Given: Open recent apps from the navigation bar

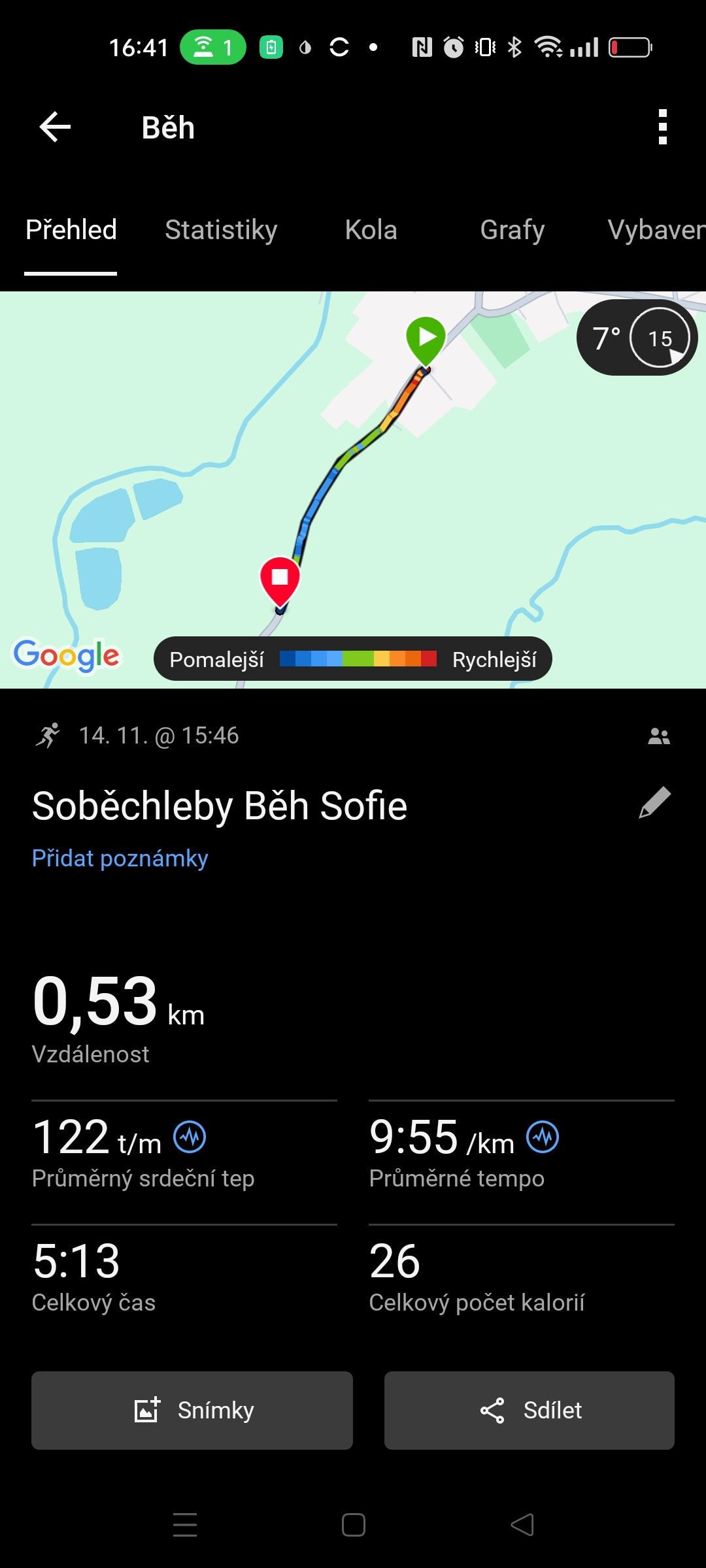Looking at the screenshot, I should click(185, 1525).
